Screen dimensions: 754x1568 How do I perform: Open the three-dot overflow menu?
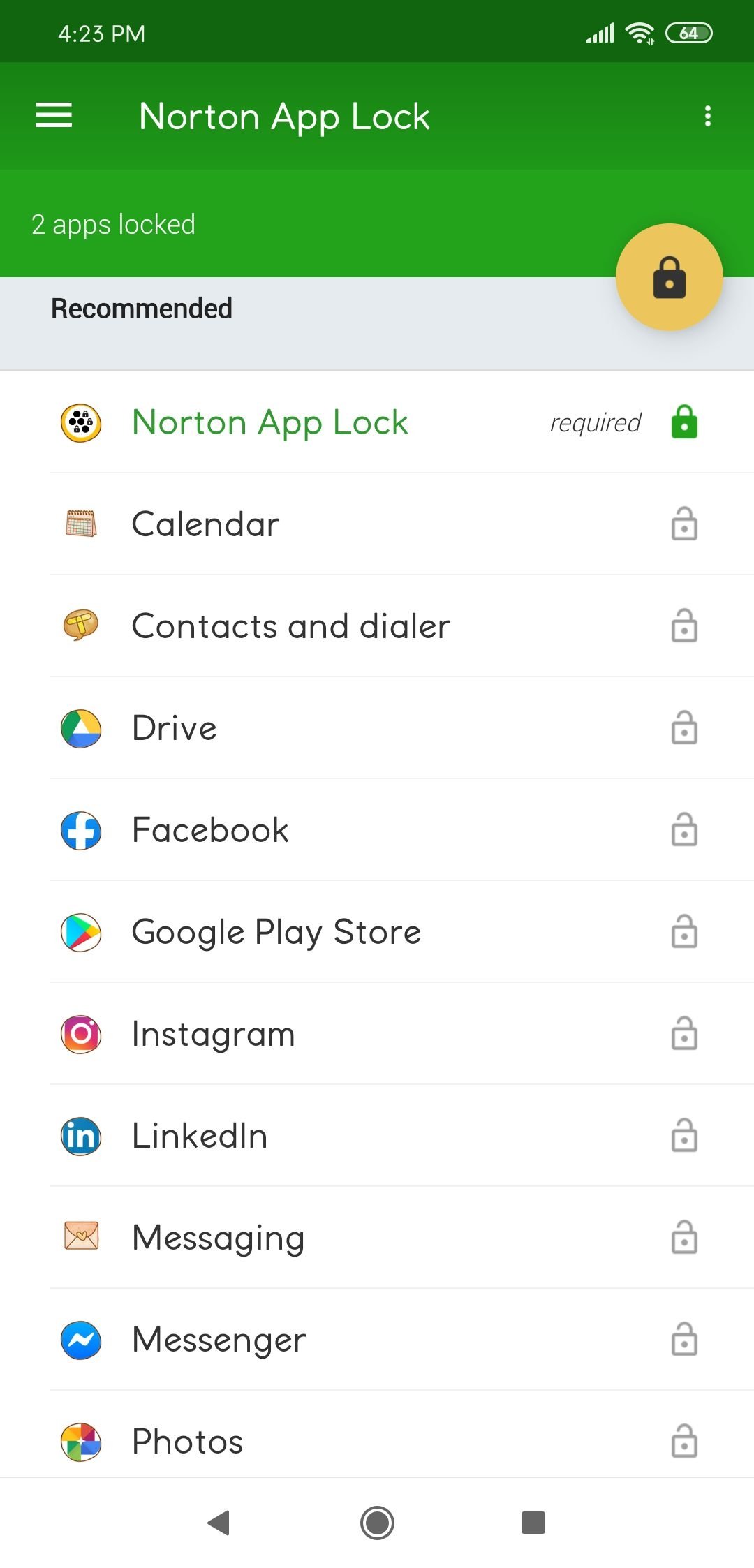coord(708,116)
